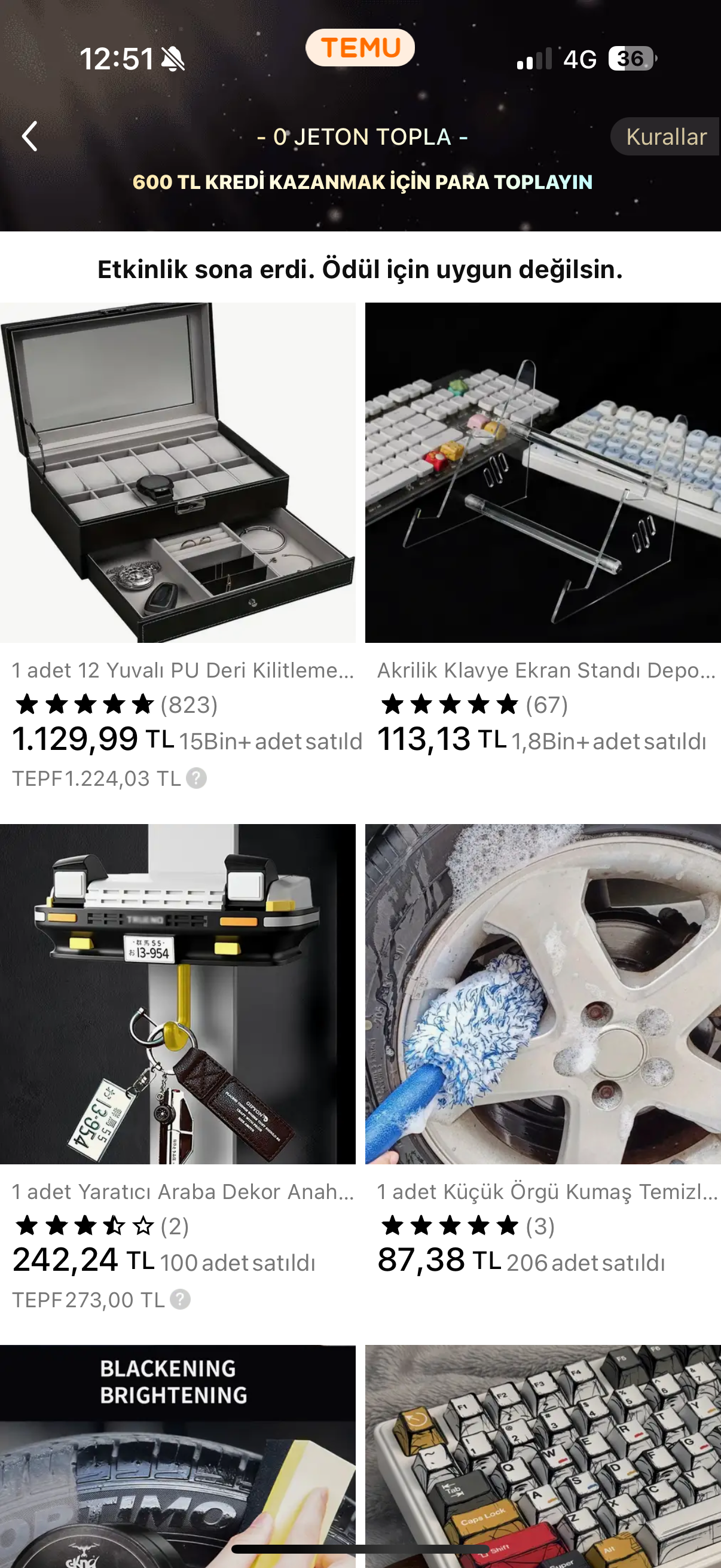This screenshot has height=1568, width=721.
Task: Open the Kurallar rules button
Action: pos(665,136)
